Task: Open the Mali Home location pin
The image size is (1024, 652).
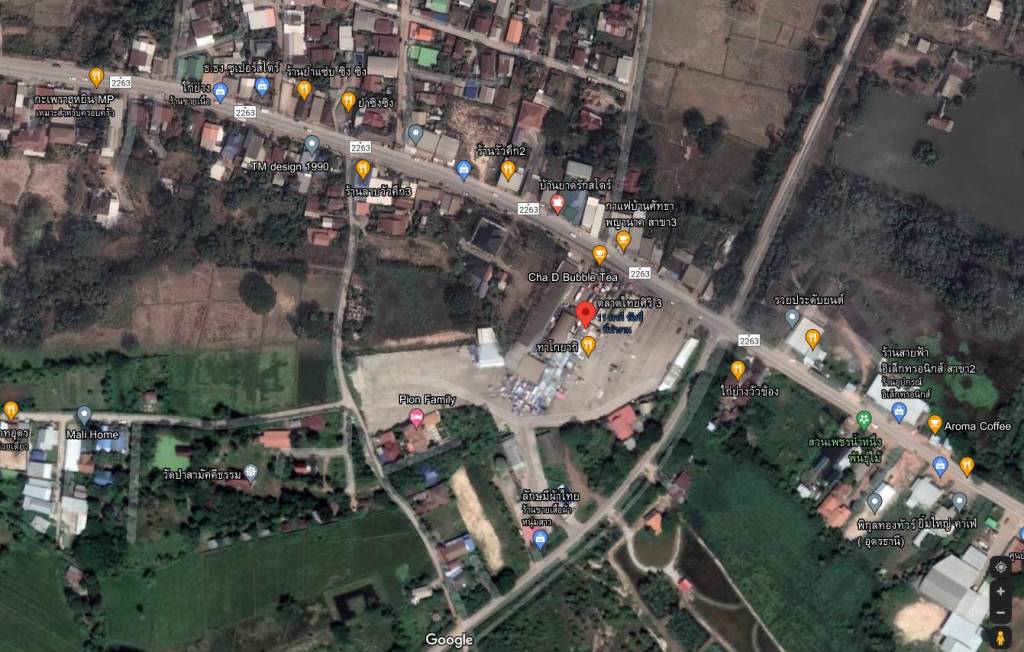Action: point(84,414)
